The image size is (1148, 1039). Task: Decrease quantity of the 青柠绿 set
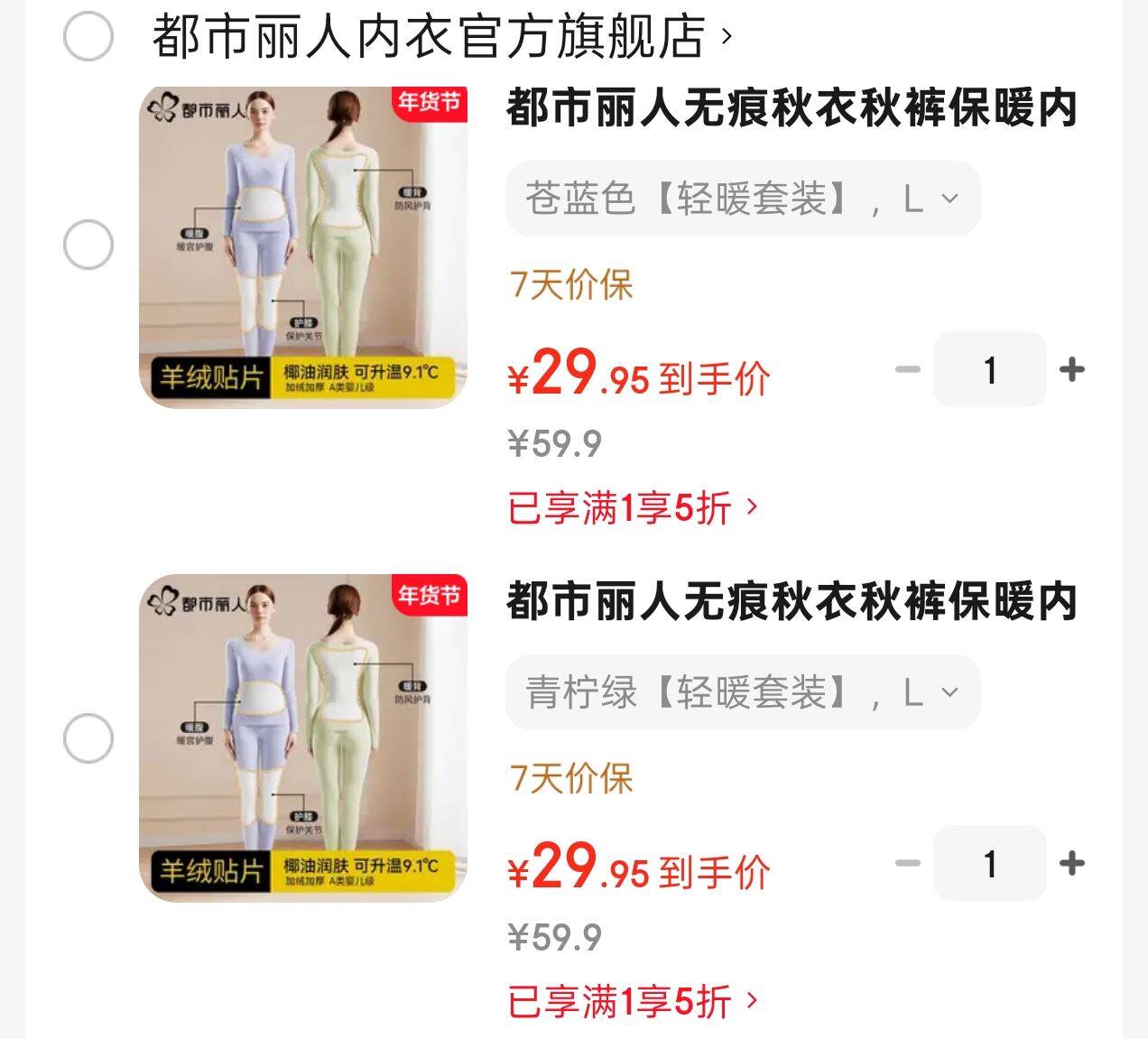[x=907, y=863]
